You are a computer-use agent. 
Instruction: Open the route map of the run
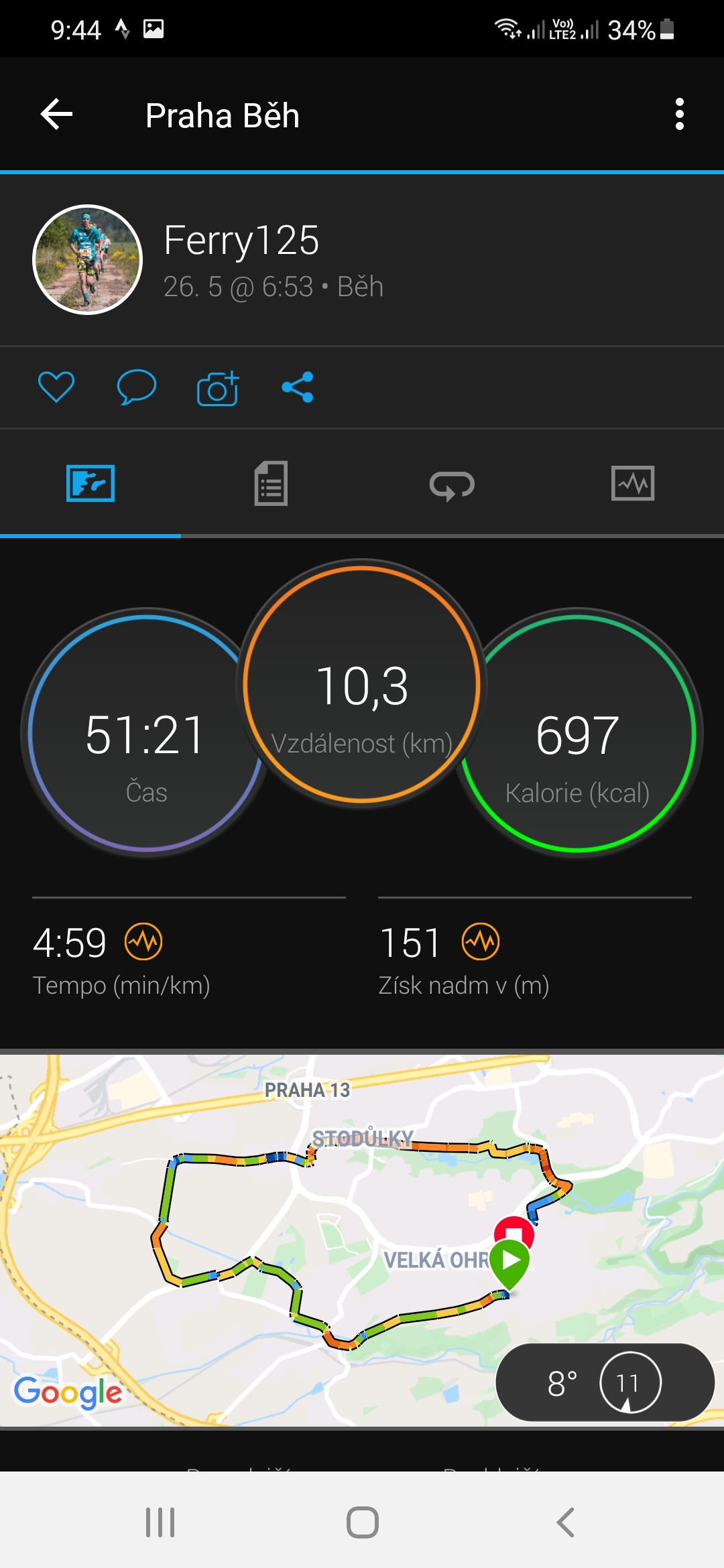362,1240
